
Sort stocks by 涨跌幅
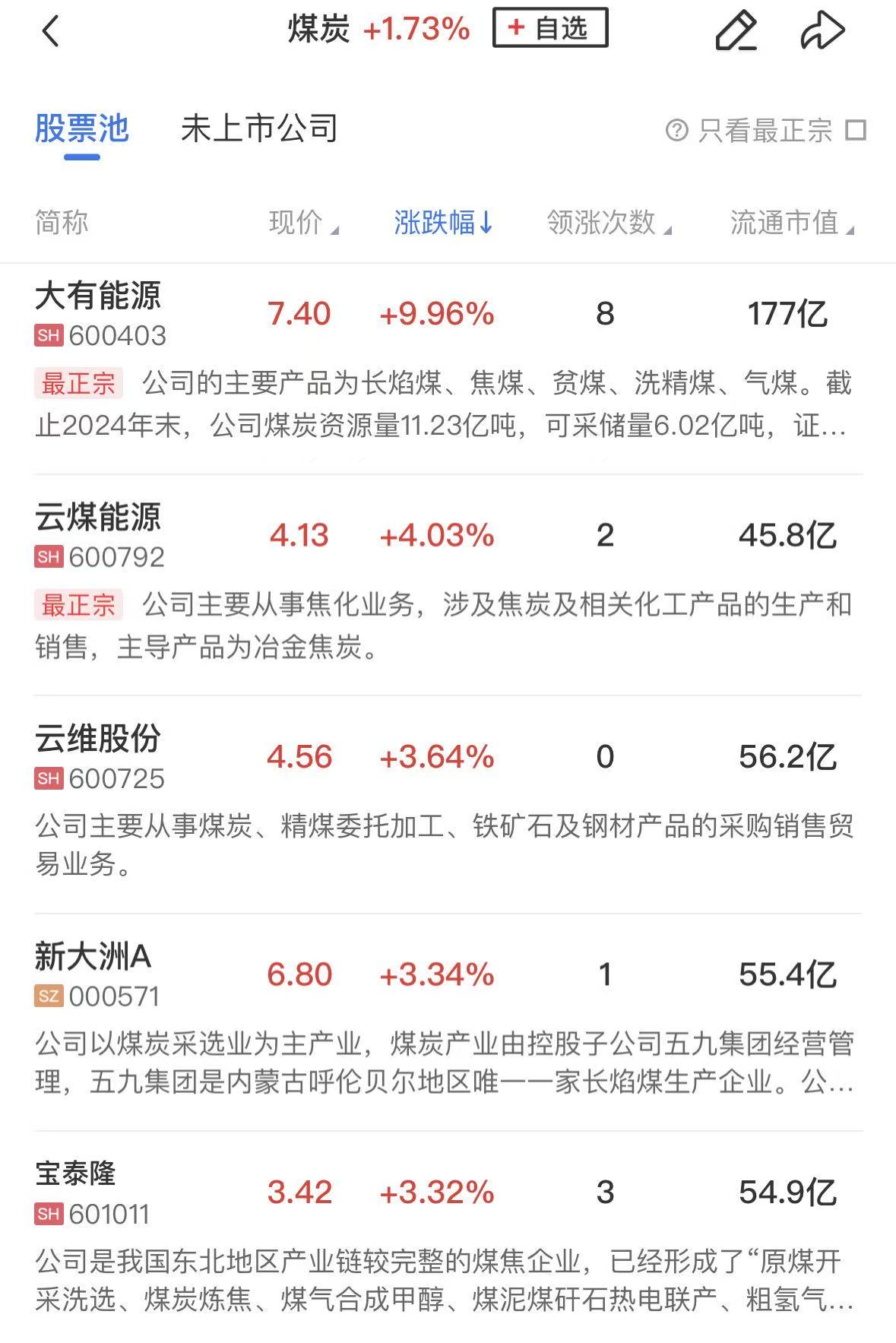click(443, 223)
